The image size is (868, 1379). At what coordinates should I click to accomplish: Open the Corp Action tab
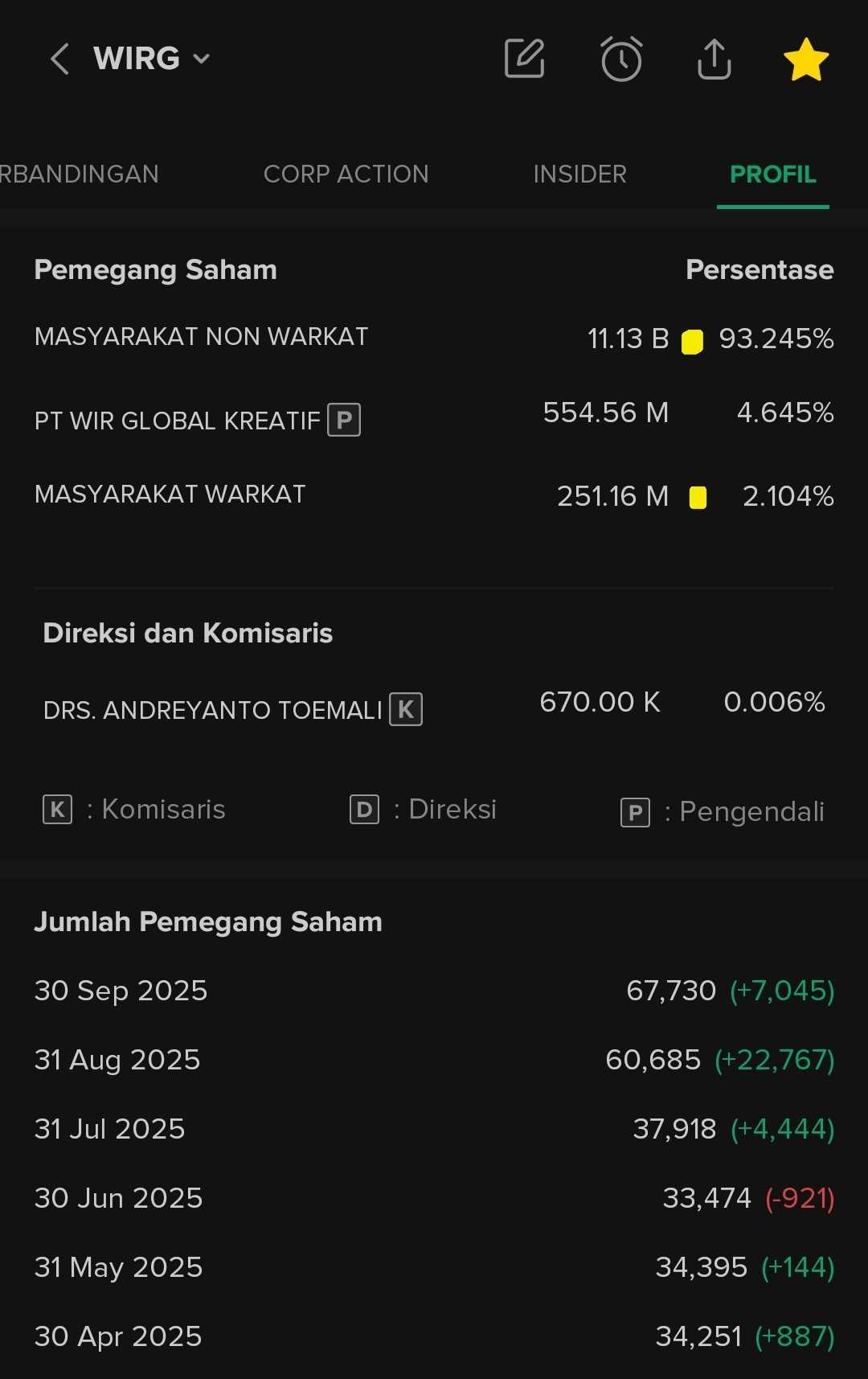[346, 174]
